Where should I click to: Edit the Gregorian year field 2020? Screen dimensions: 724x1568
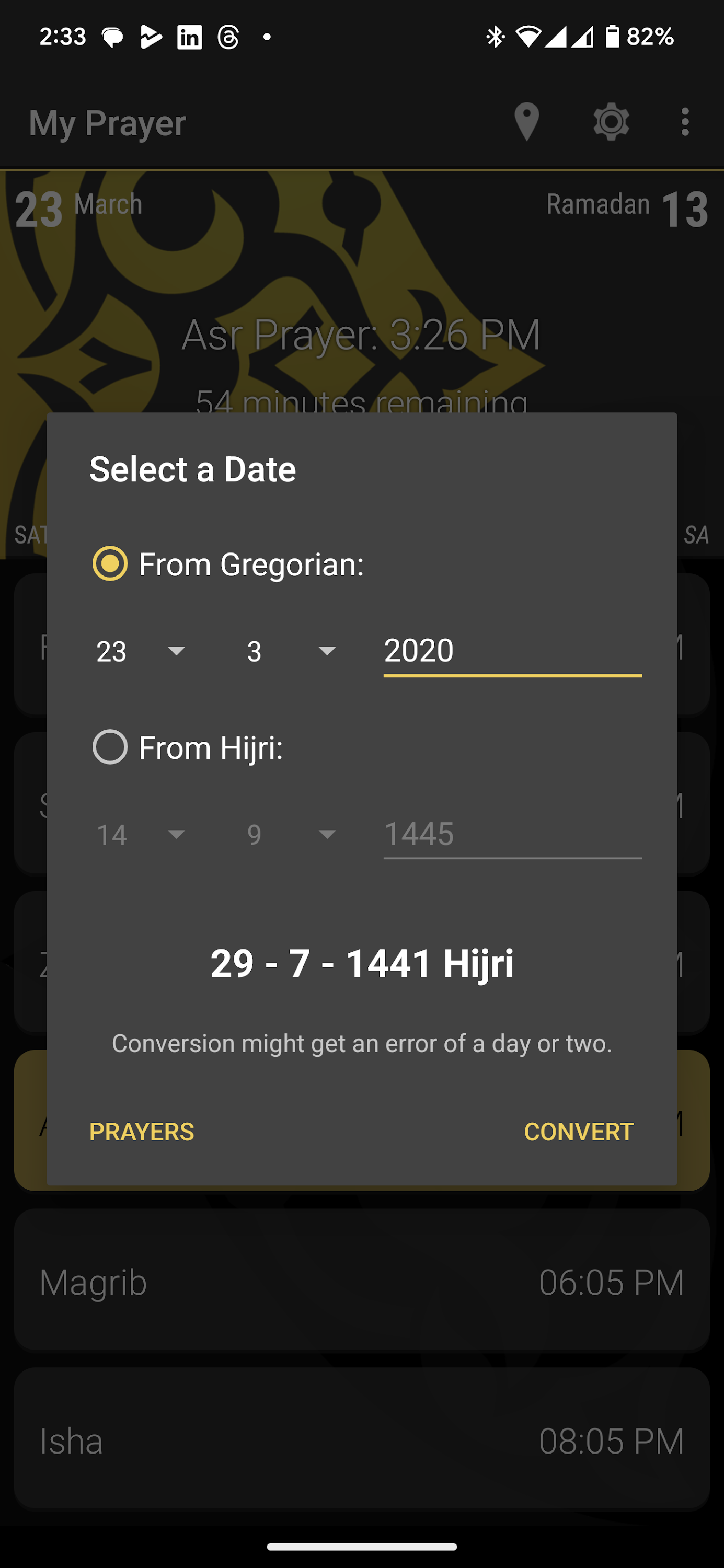point(511,651)
